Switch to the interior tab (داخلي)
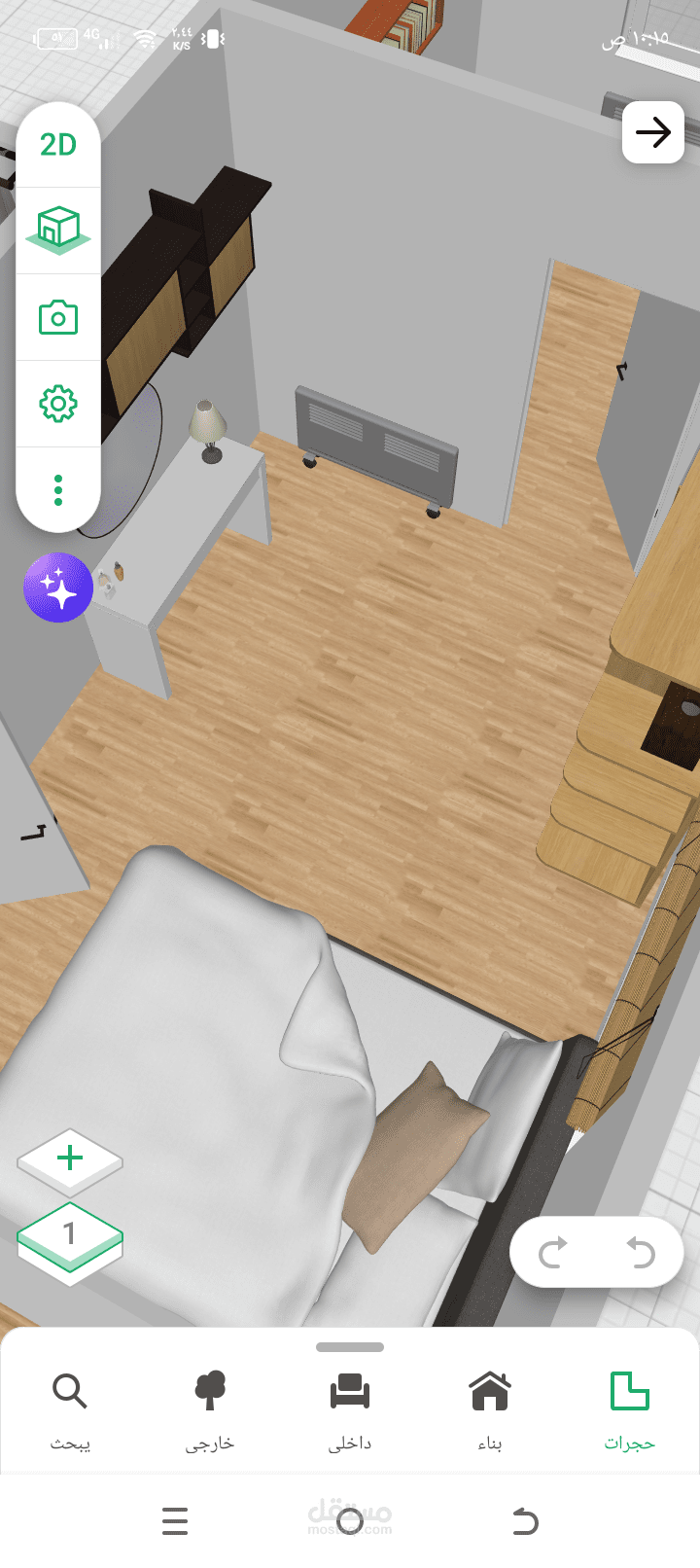Image resolution: width=700 pixels, height=1568 pixels. click(x=350, y=1411)
